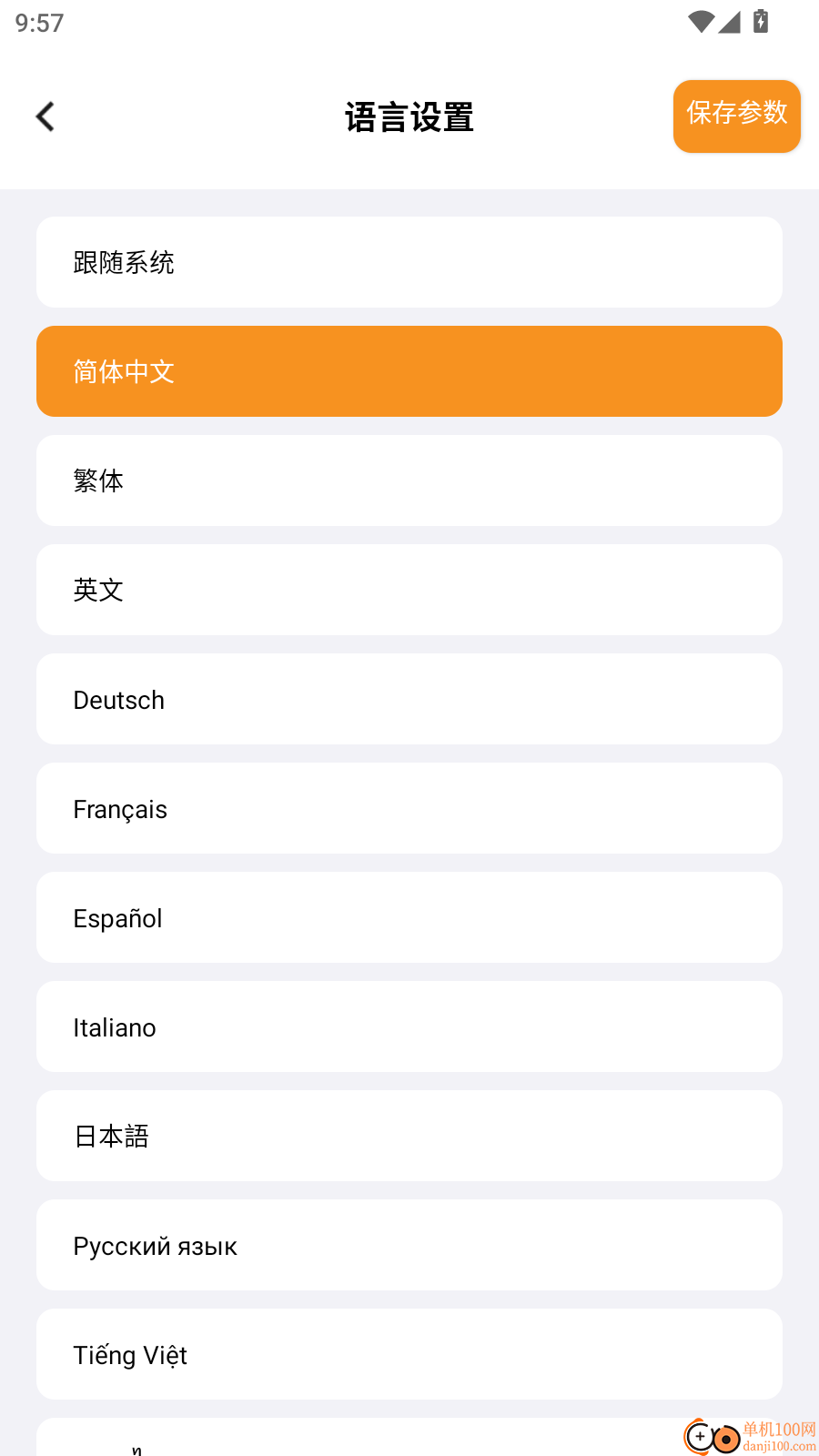The image size is (819, 1456).
Task: Tap the clock showing 9:57
Action: (x=38, y=22)
